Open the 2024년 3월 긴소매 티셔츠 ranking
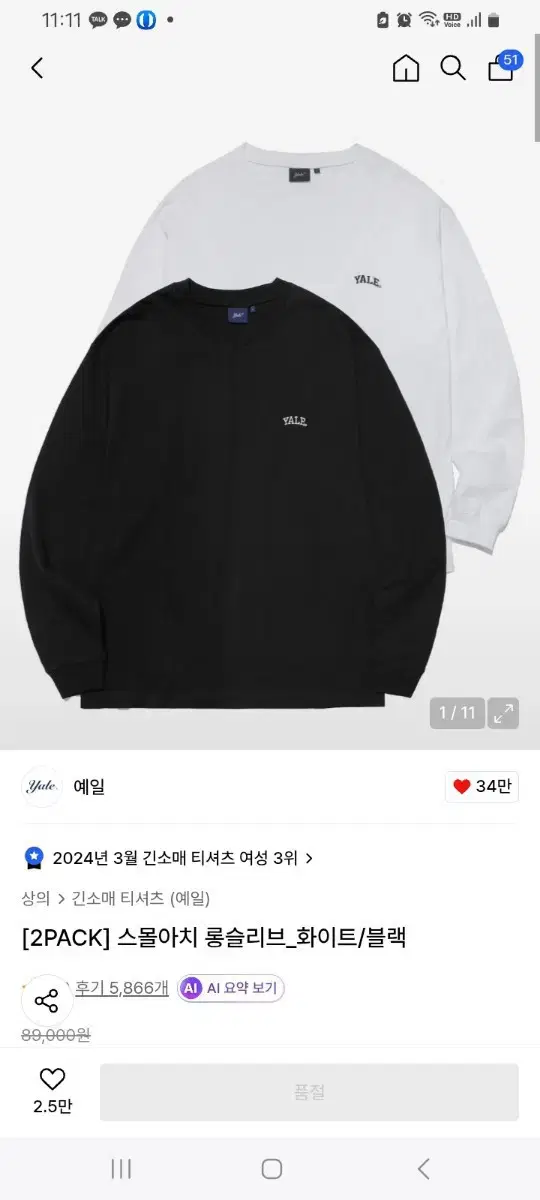Image resolution: width=540 pixels, height=1200 pixels. 168,857
